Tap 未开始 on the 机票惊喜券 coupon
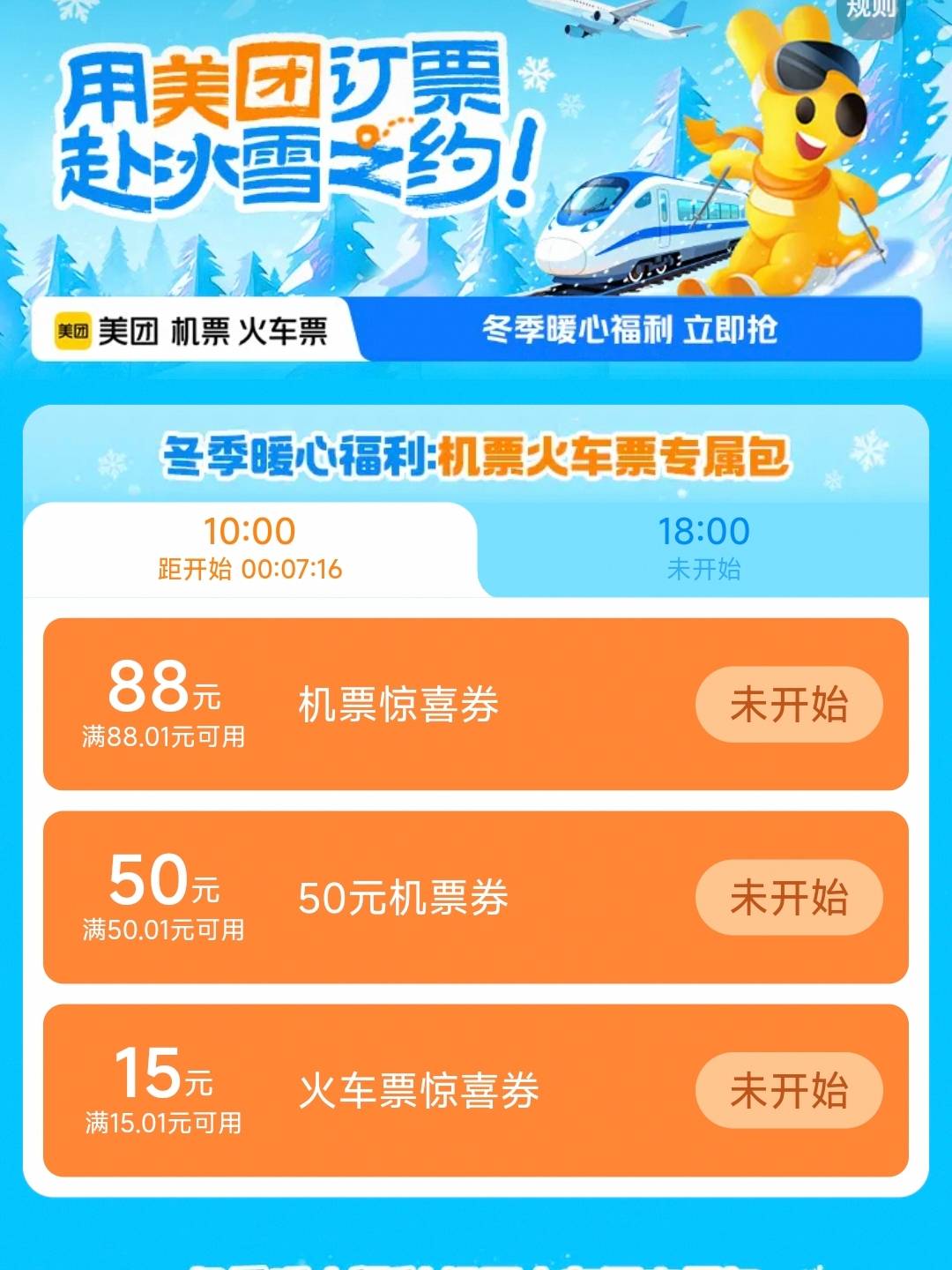The height and width of the screenshot is (1270, 952). (x=789, y=705)
